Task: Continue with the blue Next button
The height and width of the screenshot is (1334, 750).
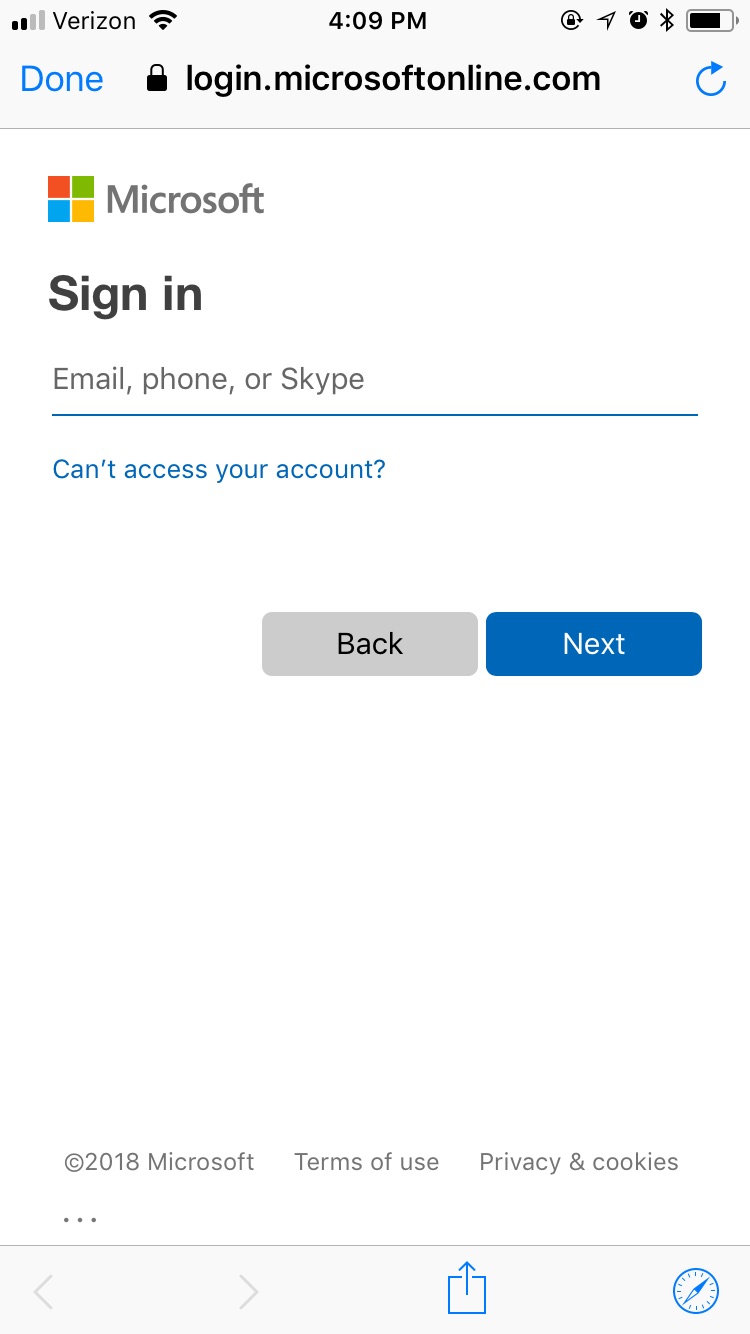Action: [x=594, y=644]
